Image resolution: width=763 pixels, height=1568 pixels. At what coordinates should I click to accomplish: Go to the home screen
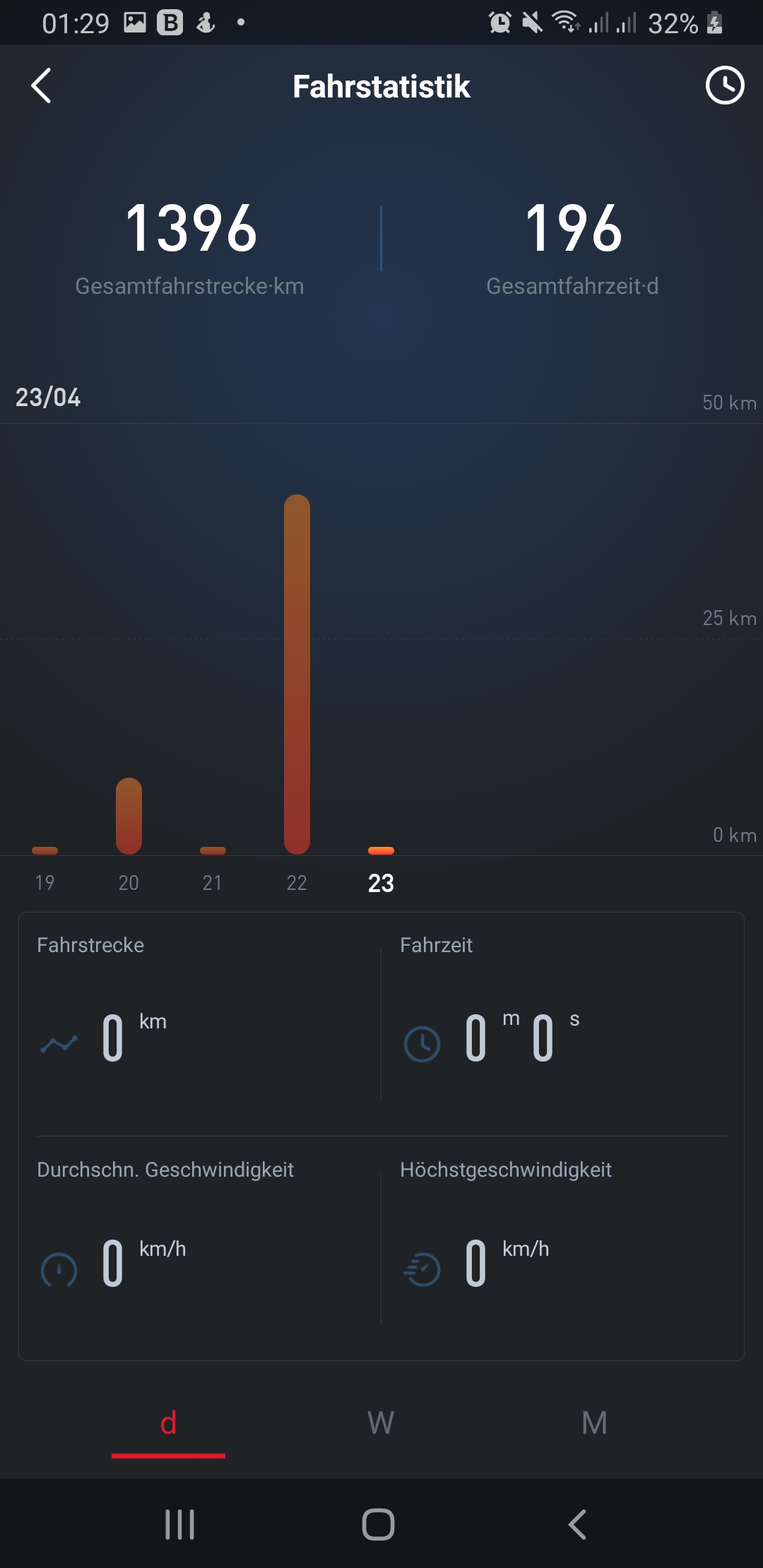pyautogui.click(x=378, y=1524)
